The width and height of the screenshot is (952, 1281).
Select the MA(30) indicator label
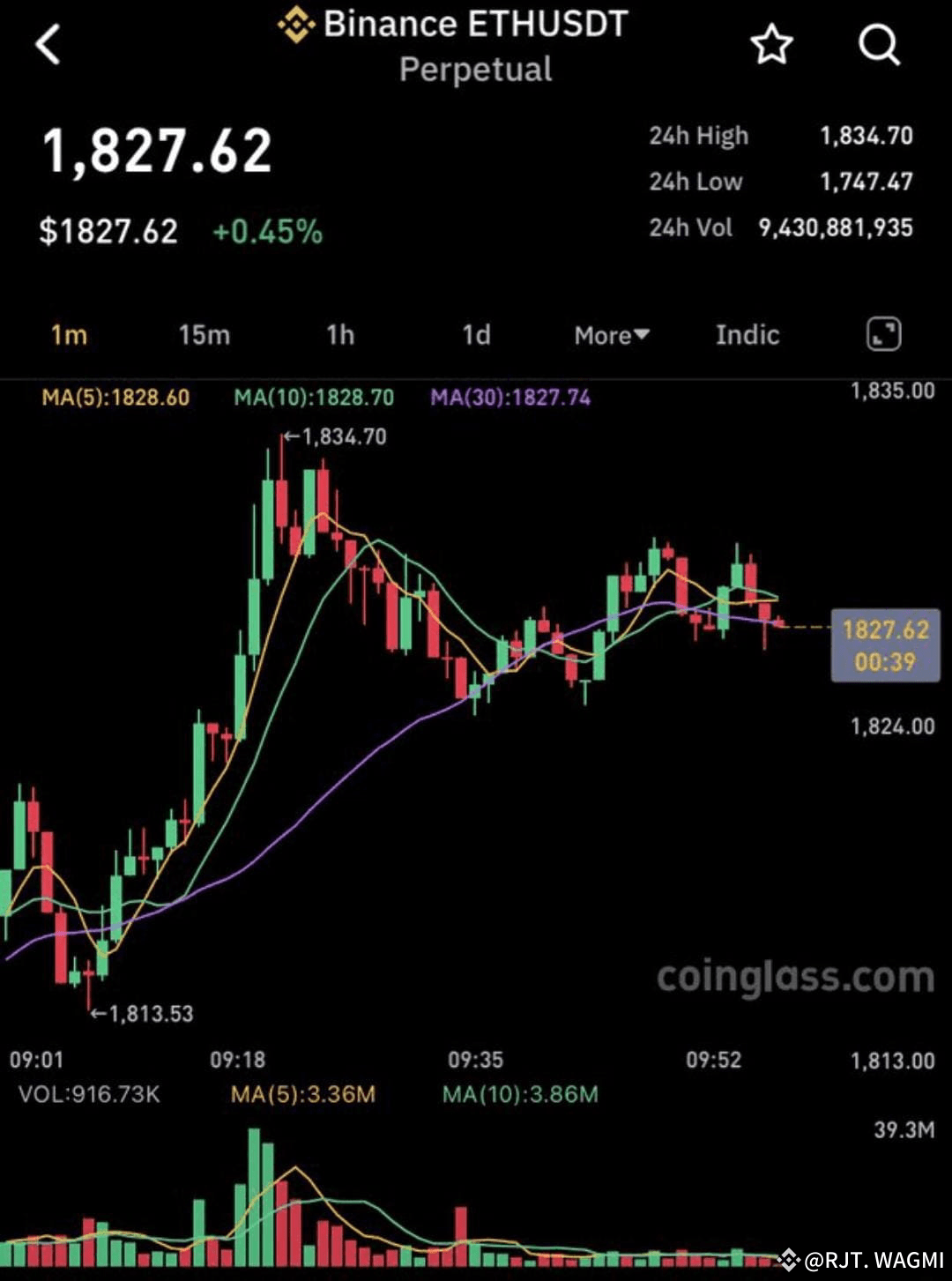pos(509,398)
